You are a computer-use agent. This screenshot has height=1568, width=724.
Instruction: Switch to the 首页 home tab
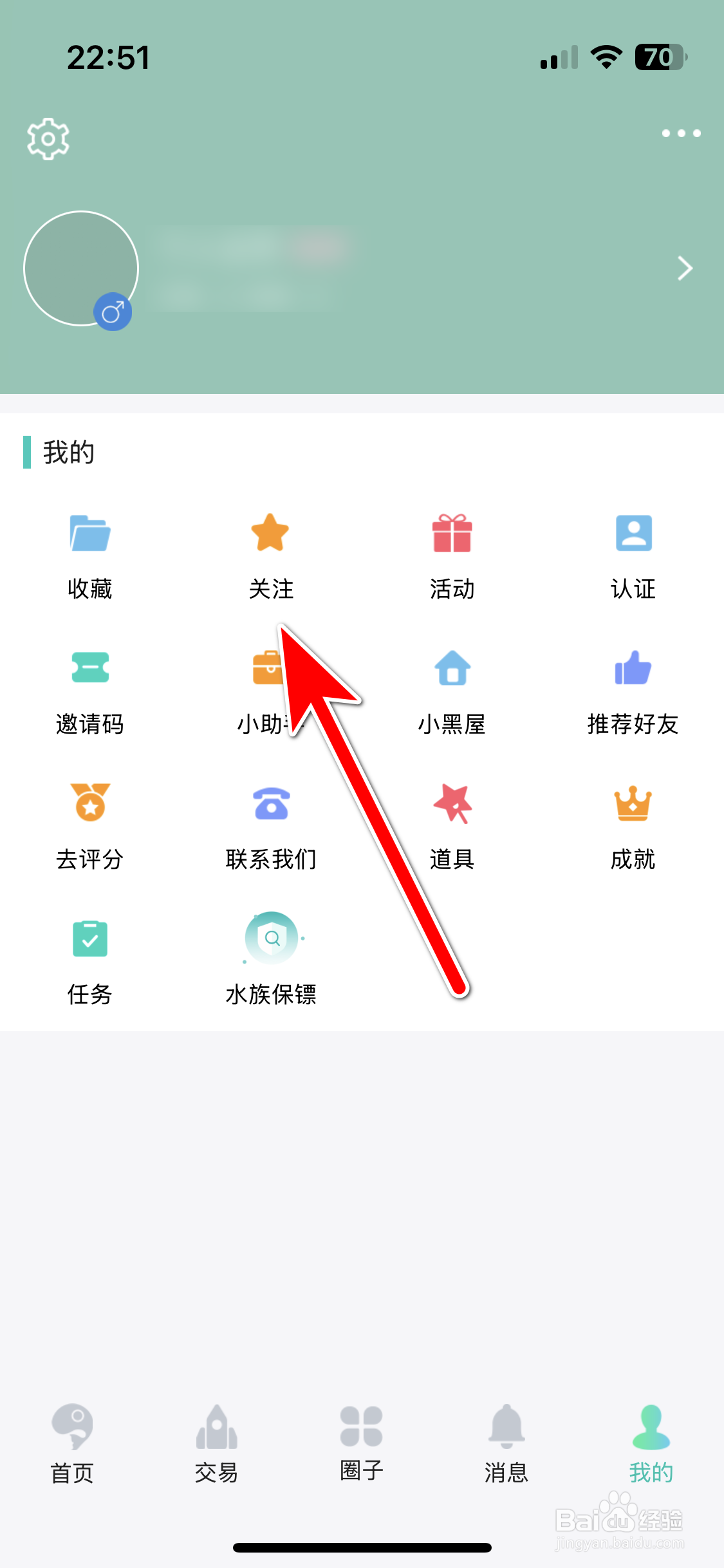(71, 1433)
